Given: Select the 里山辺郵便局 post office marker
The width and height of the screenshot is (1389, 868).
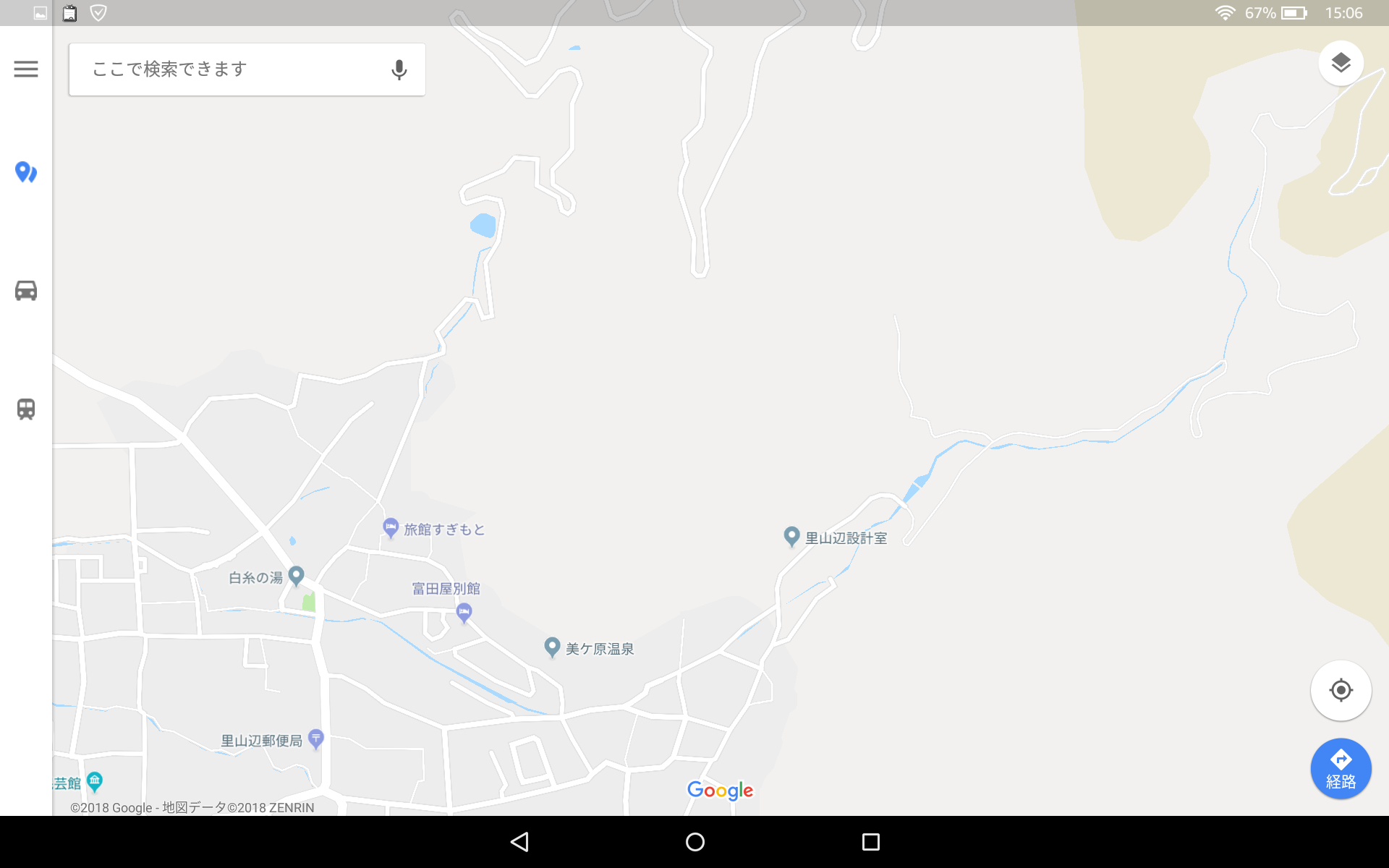Looking at the screenshot, I should [x=315, y=738].
